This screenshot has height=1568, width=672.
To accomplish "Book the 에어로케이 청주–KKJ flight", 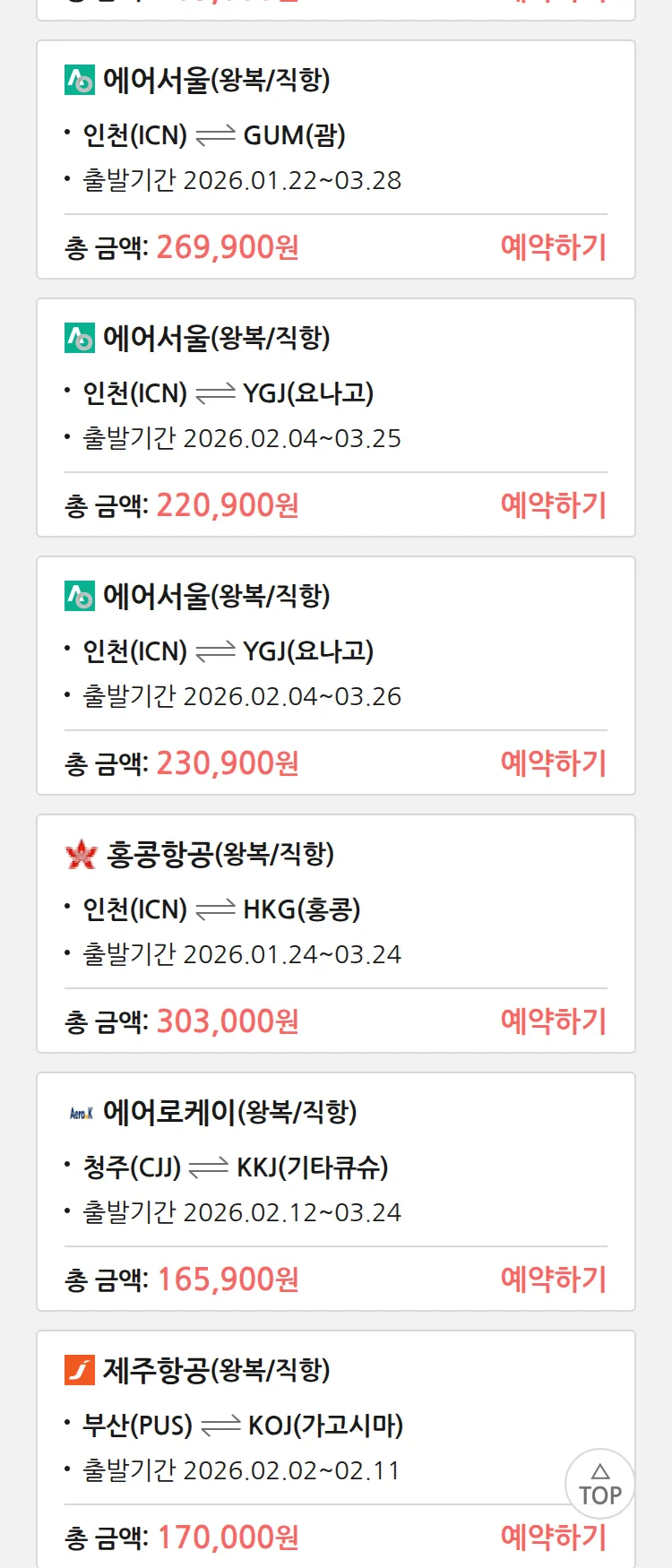I will (x=553, y=1279).
